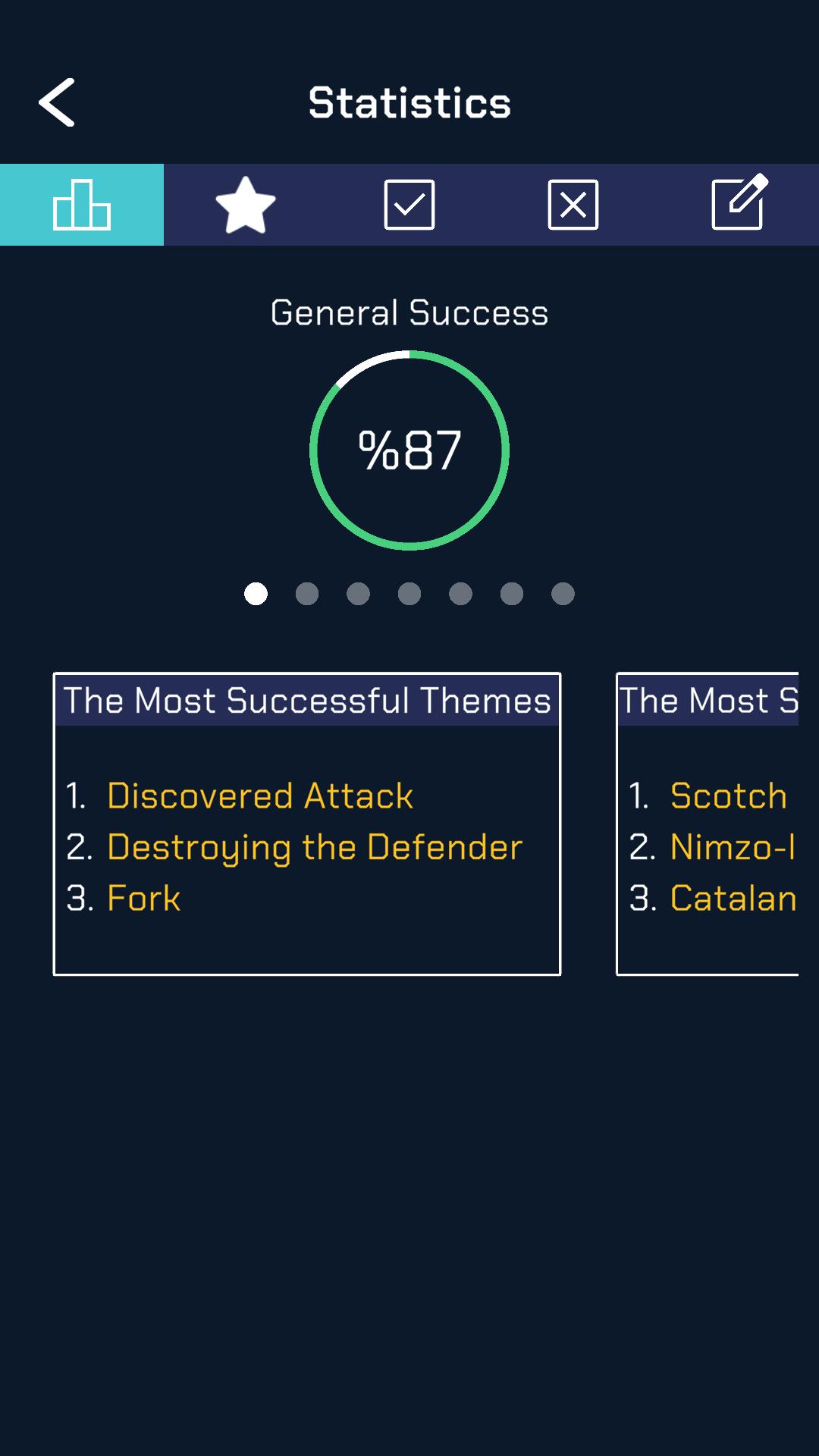The image size is (819, 1456).
Task: Select the Catalan opening entry
Action: pos(733,898)
